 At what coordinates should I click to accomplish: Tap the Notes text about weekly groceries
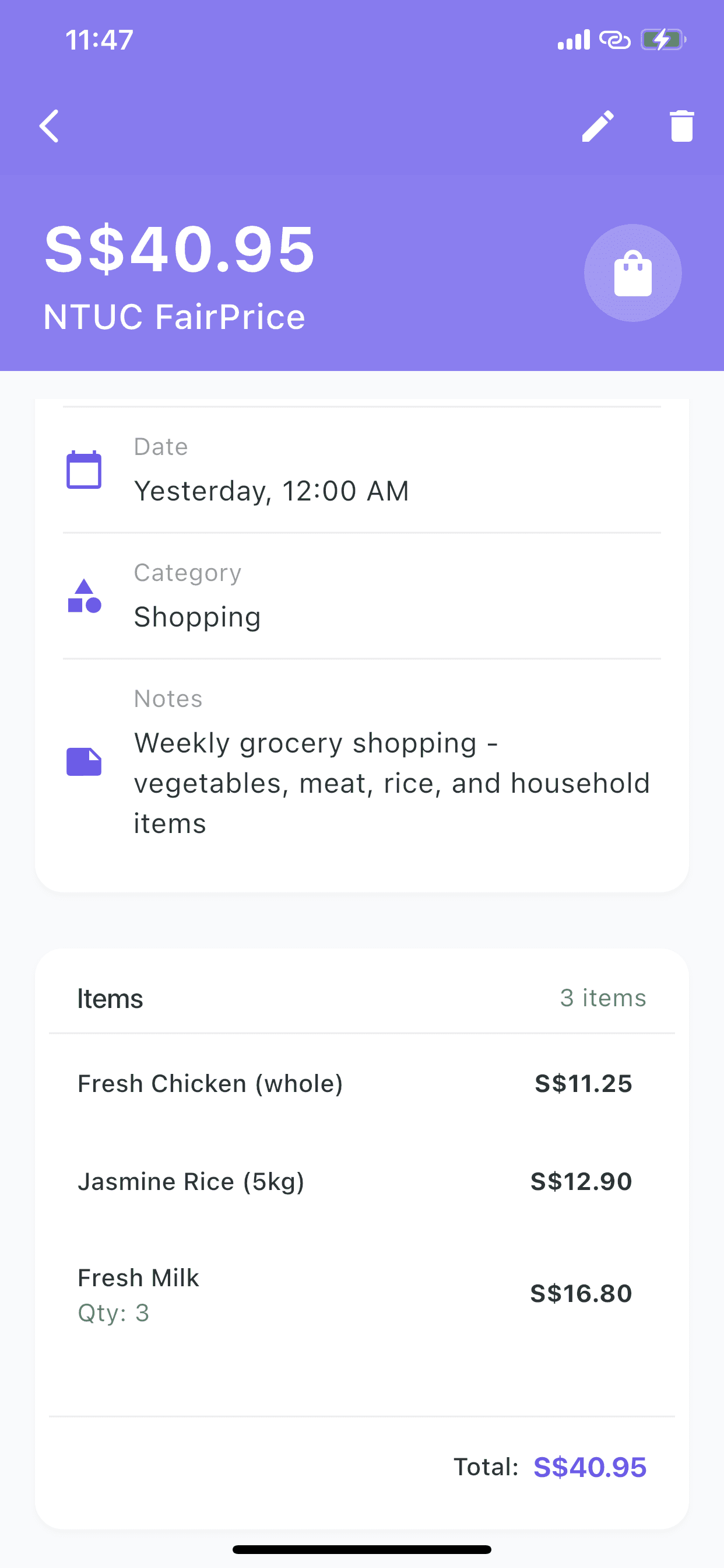click(x=392, y=783)
